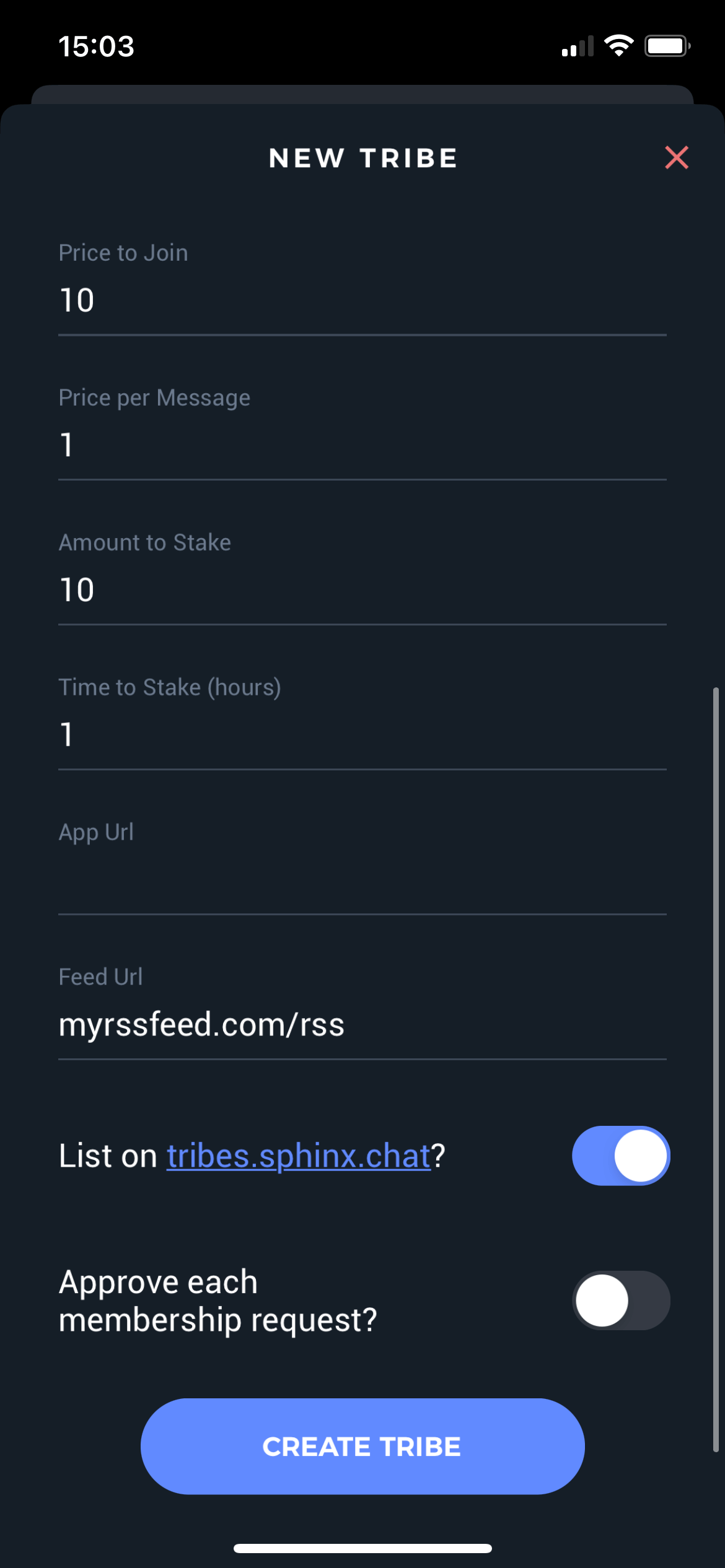Image resolution: width=725 pixels, height=1568 pixels.
Task: Edit the Price to Join field
Action: [362, 301]
